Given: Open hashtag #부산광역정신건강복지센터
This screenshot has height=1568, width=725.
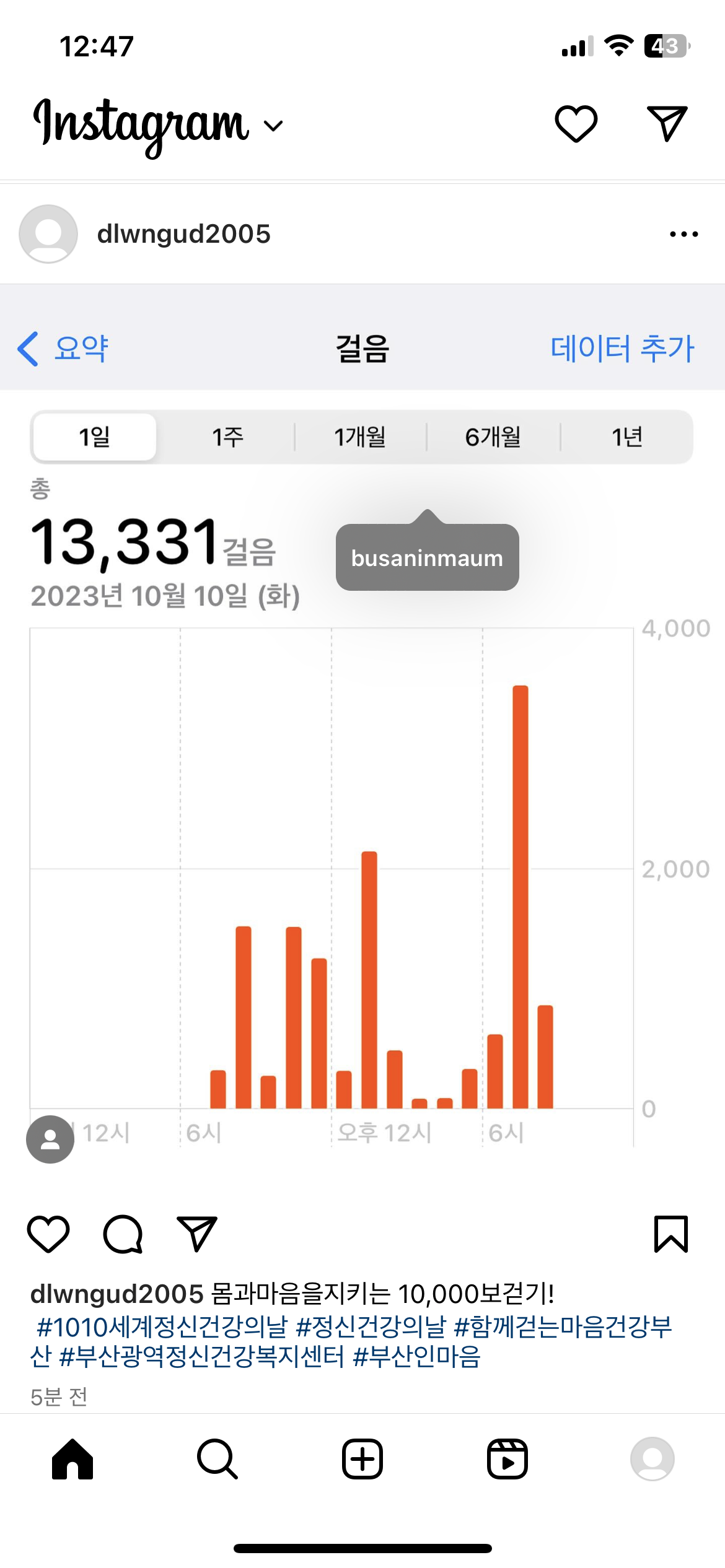Looking at the screenshot, I should (x=201, y=1356).
